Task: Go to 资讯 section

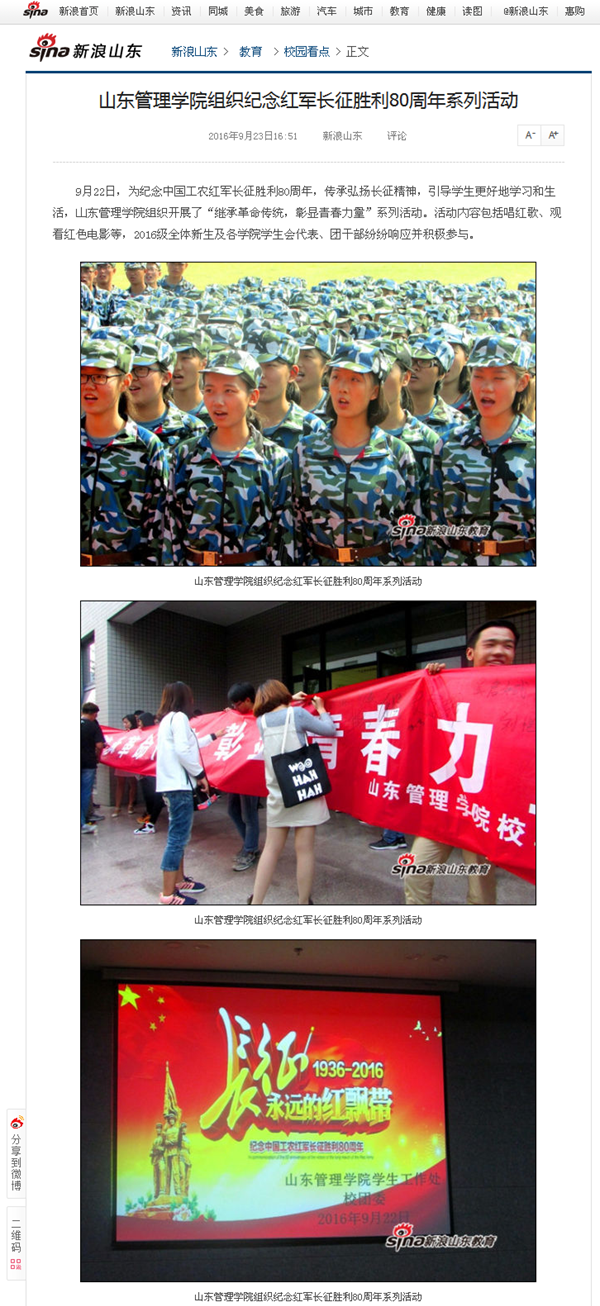Action: coord(181,11)
